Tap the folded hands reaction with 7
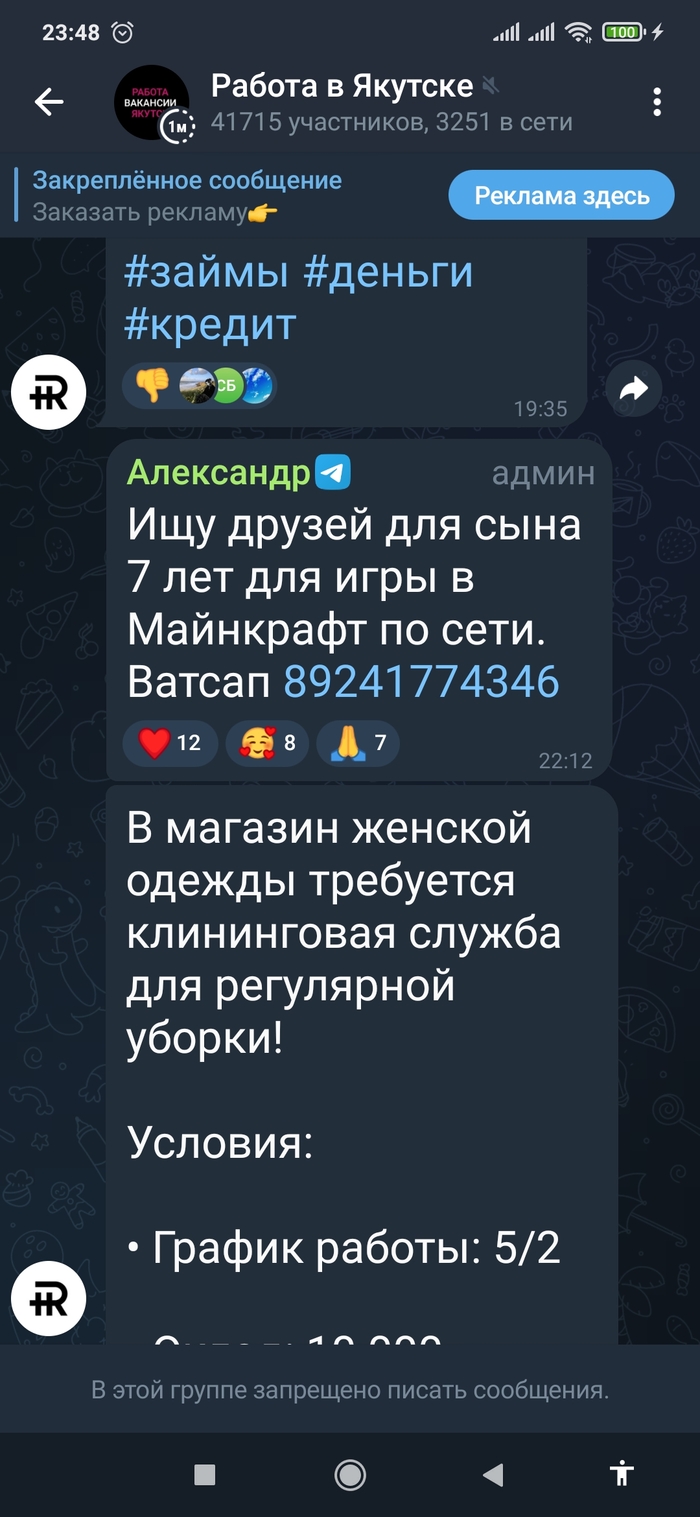Screen dimensions: 700x1517 pyautogui.click(x=358, y=743)
